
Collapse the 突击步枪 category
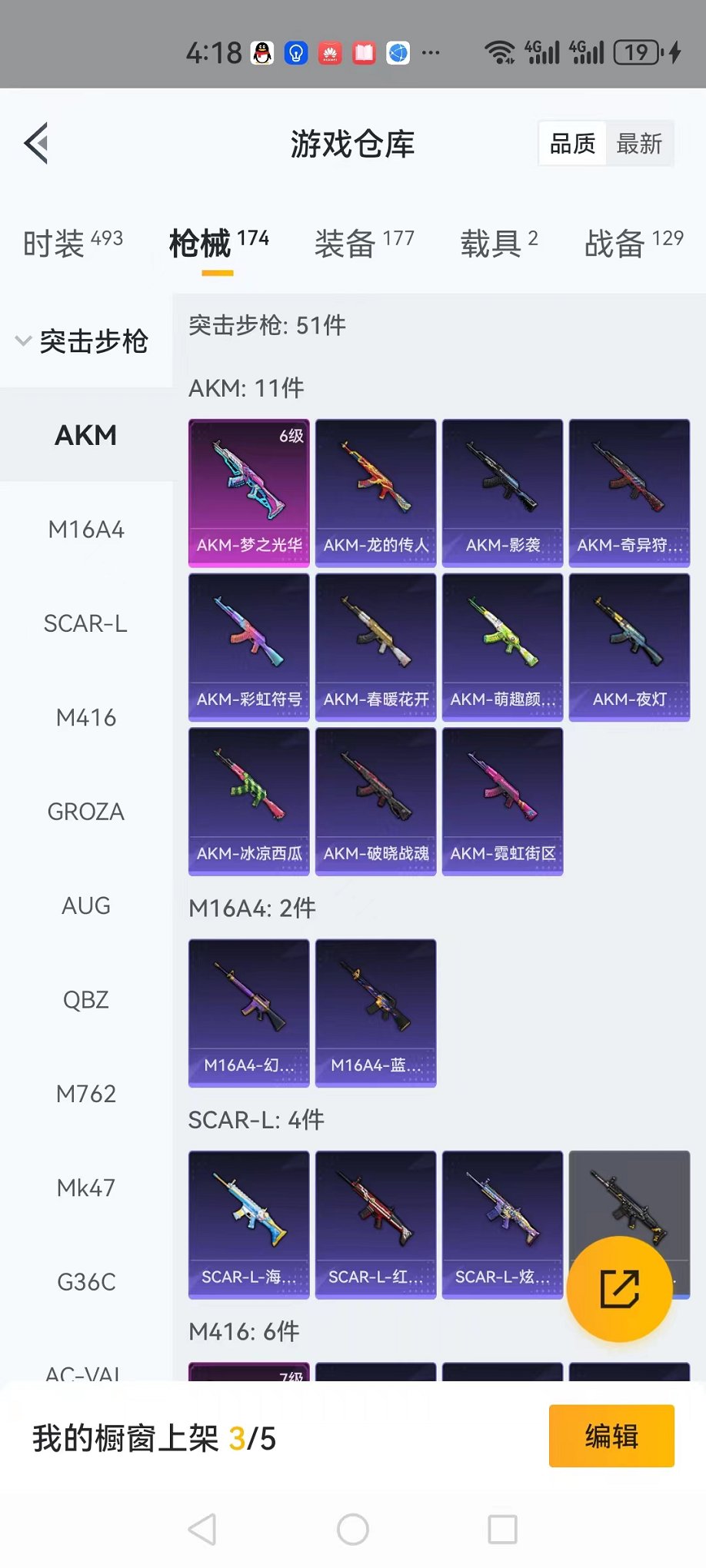[x=82, y=341]
